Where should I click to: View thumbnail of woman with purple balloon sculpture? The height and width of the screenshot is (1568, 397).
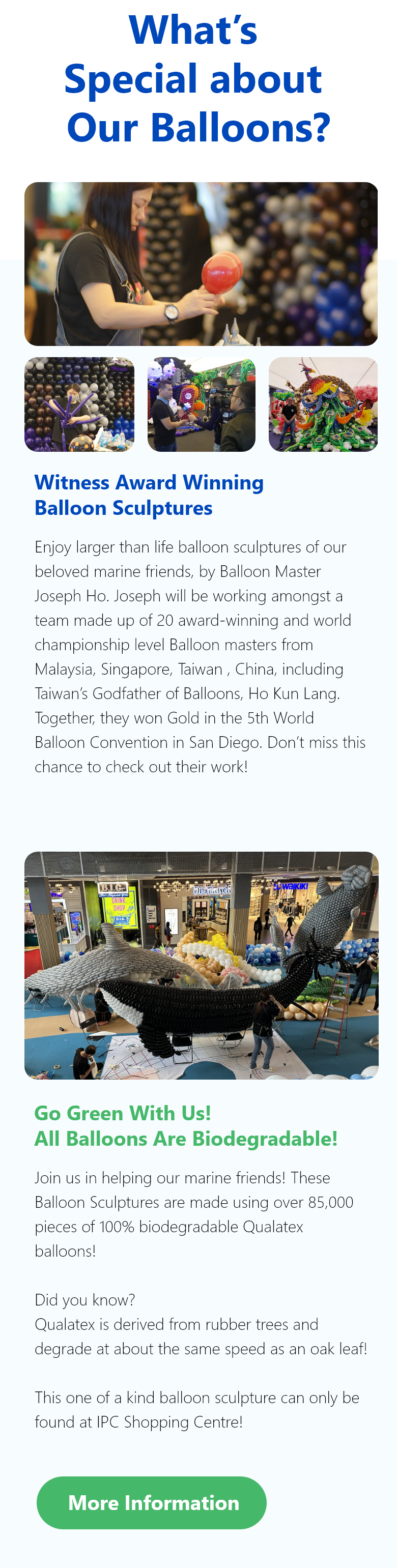[79, 404]
